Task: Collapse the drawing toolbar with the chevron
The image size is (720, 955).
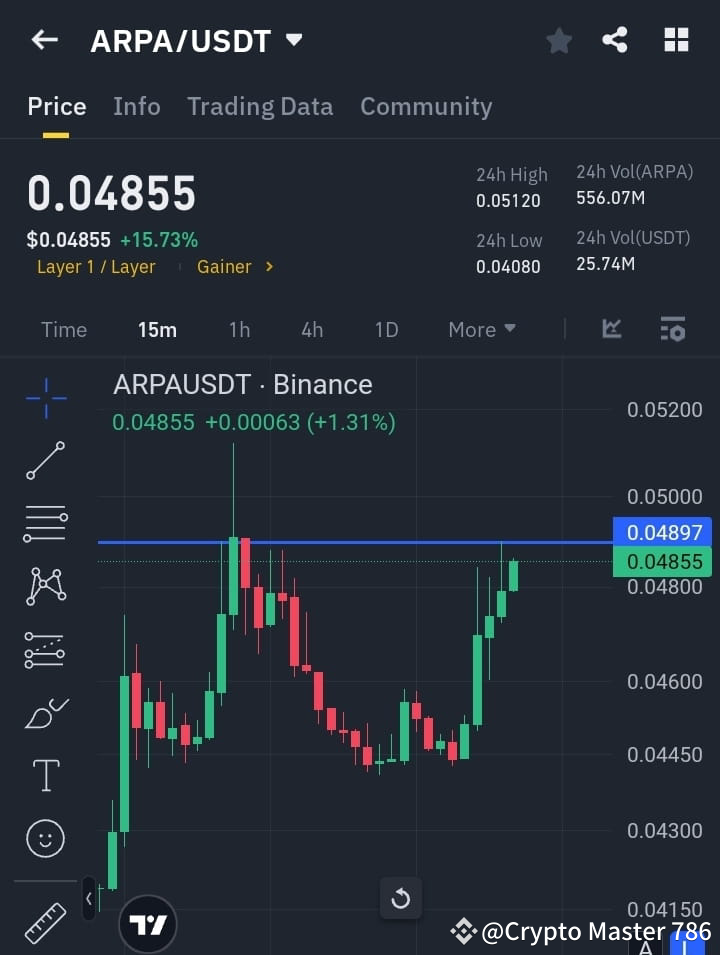Action: pyautogui.click(x=89, y=898)
